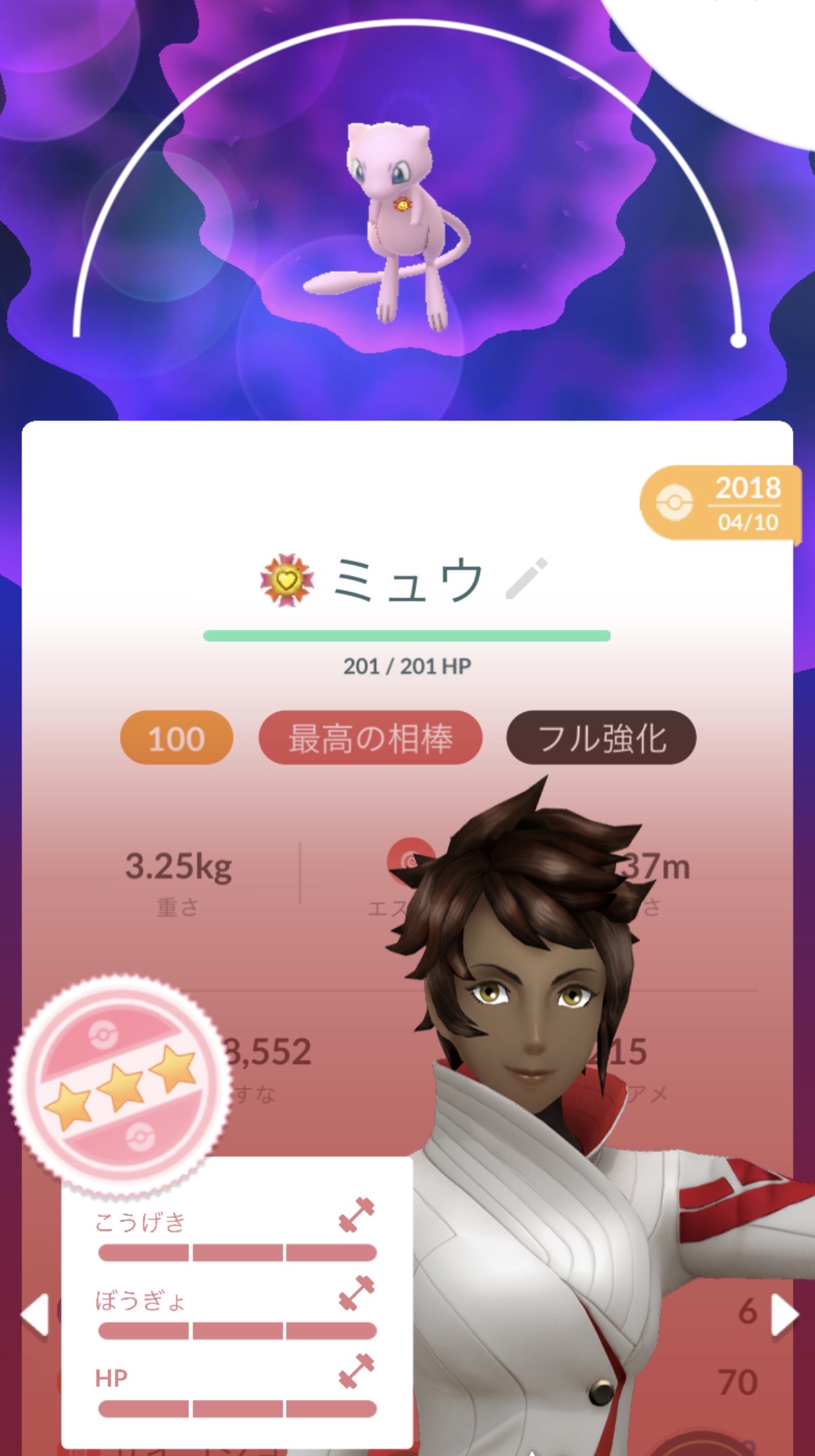815x1456 pixels.
Task: Go to the next Pokémon with the right arrow
Action: 784,1315
